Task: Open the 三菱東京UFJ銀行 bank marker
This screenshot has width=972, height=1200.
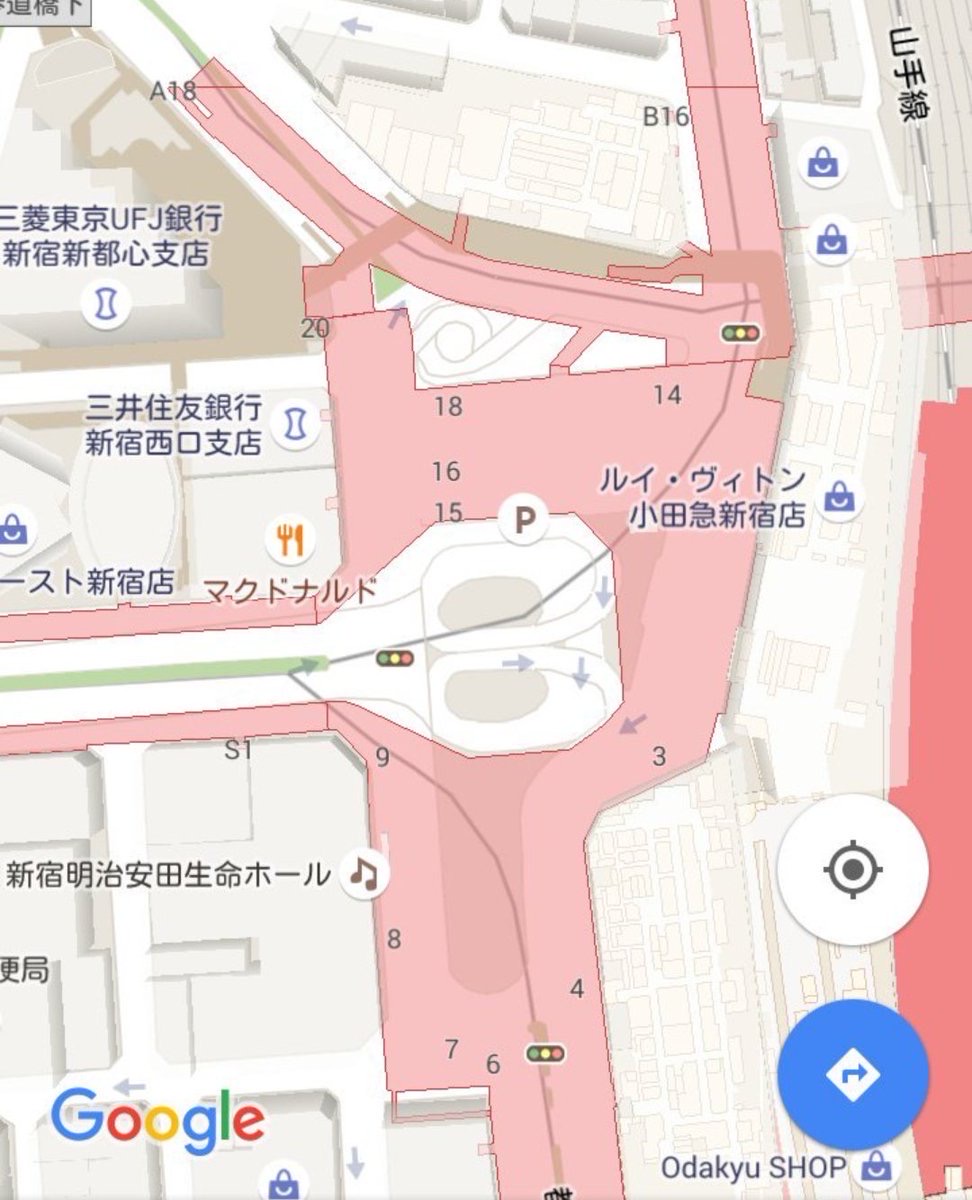Action: tap(105, 302)
